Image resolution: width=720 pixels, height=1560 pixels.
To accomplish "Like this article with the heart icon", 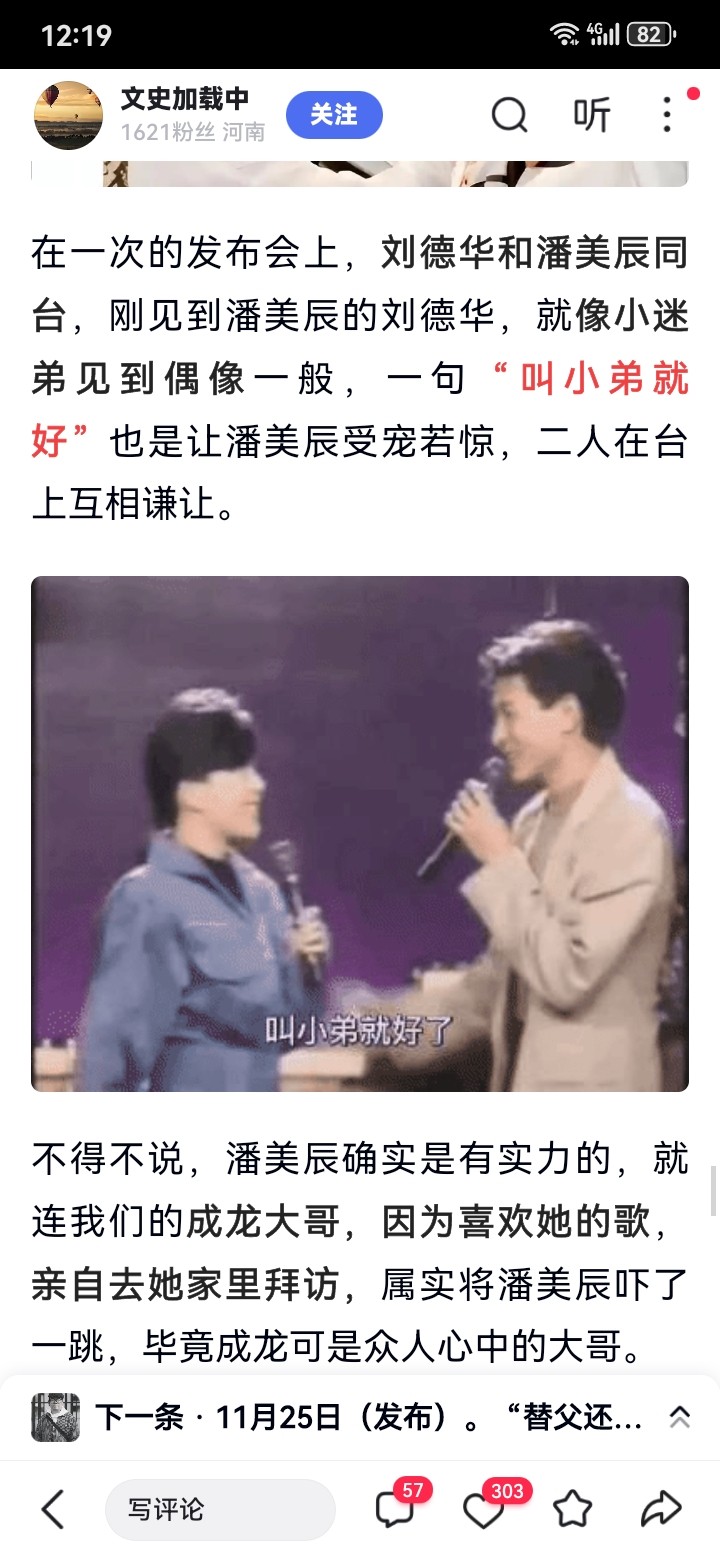I will click(484, 1509).
